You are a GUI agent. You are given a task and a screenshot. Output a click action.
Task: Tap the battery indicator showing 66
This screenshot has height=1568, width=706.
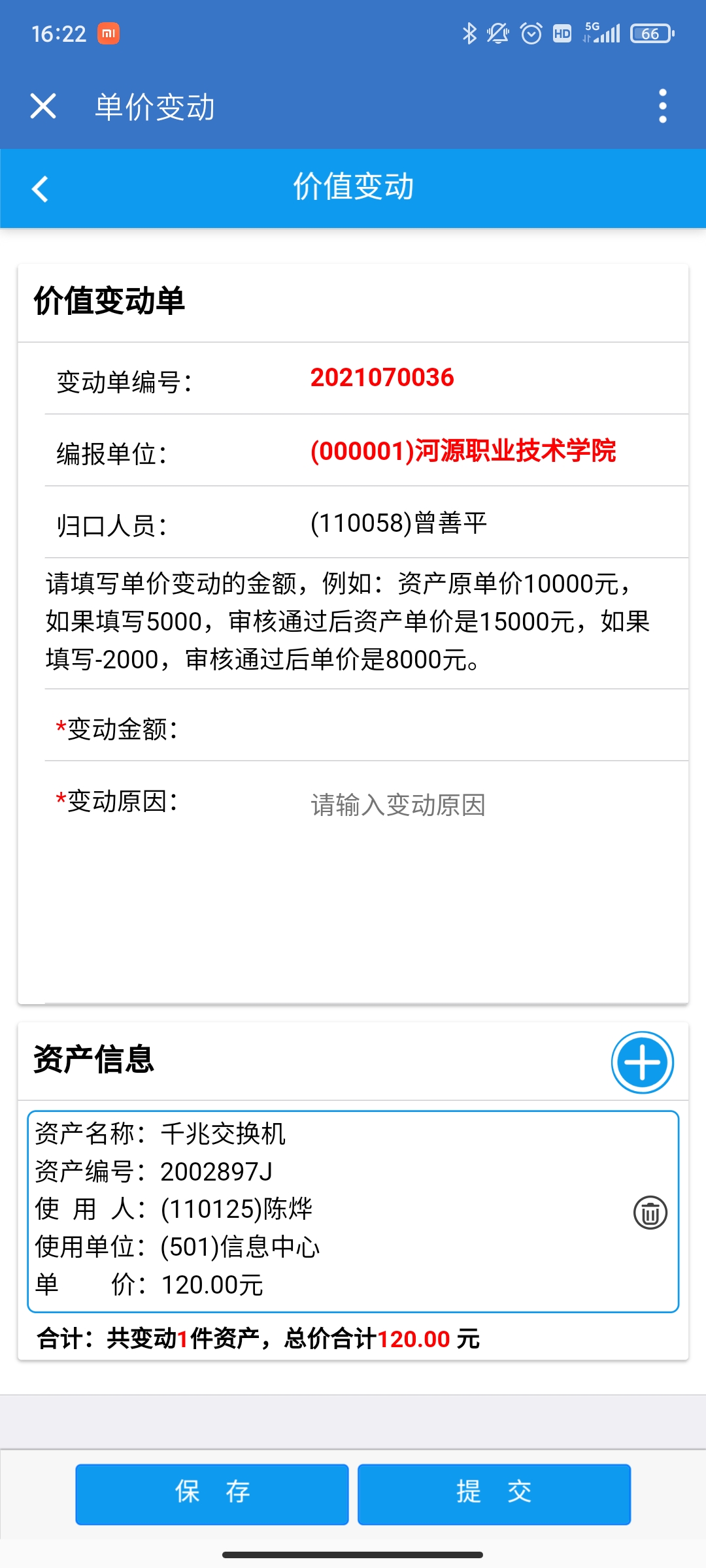click(x=650, y=33)
